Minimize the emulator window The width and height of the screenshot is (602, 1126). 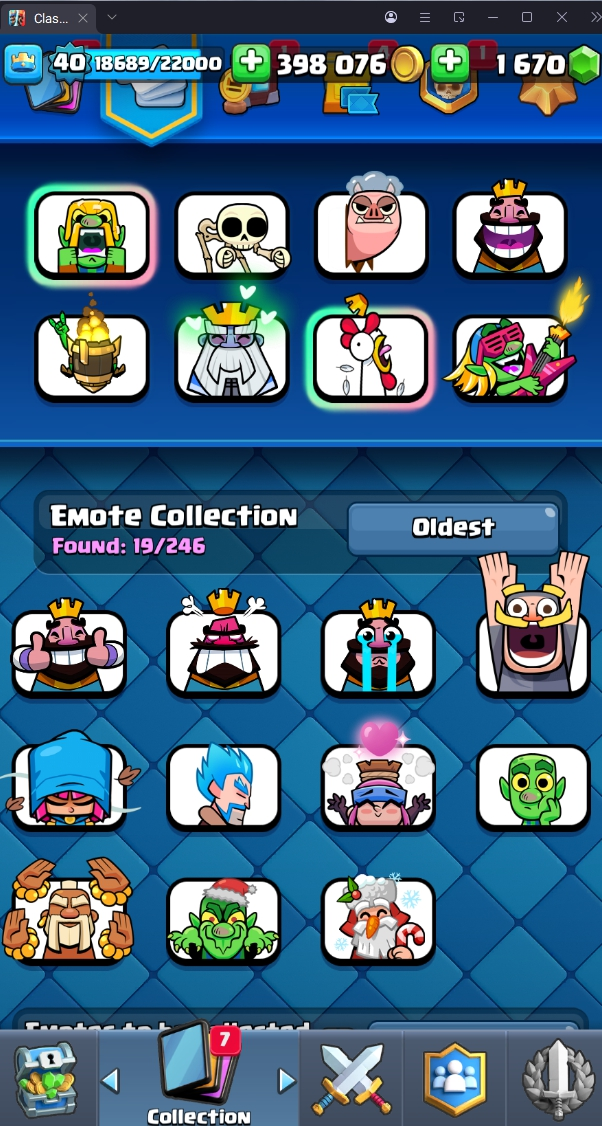491,17
